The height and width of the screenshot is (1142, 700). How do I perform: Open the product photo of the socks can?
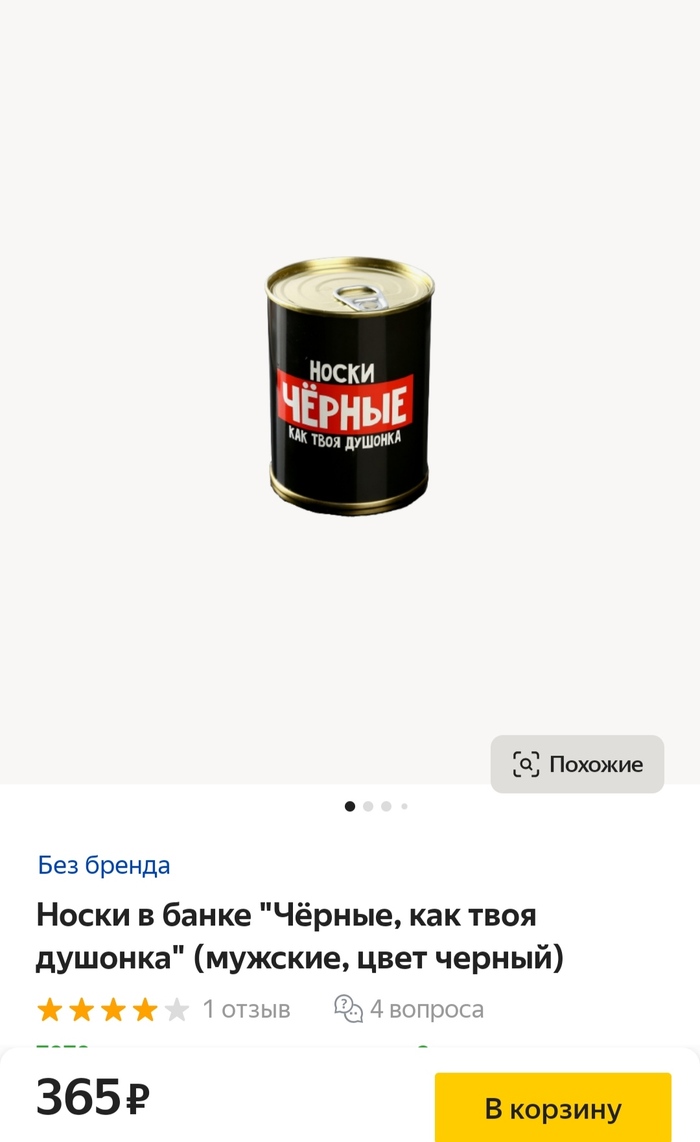tap(349, 385)
